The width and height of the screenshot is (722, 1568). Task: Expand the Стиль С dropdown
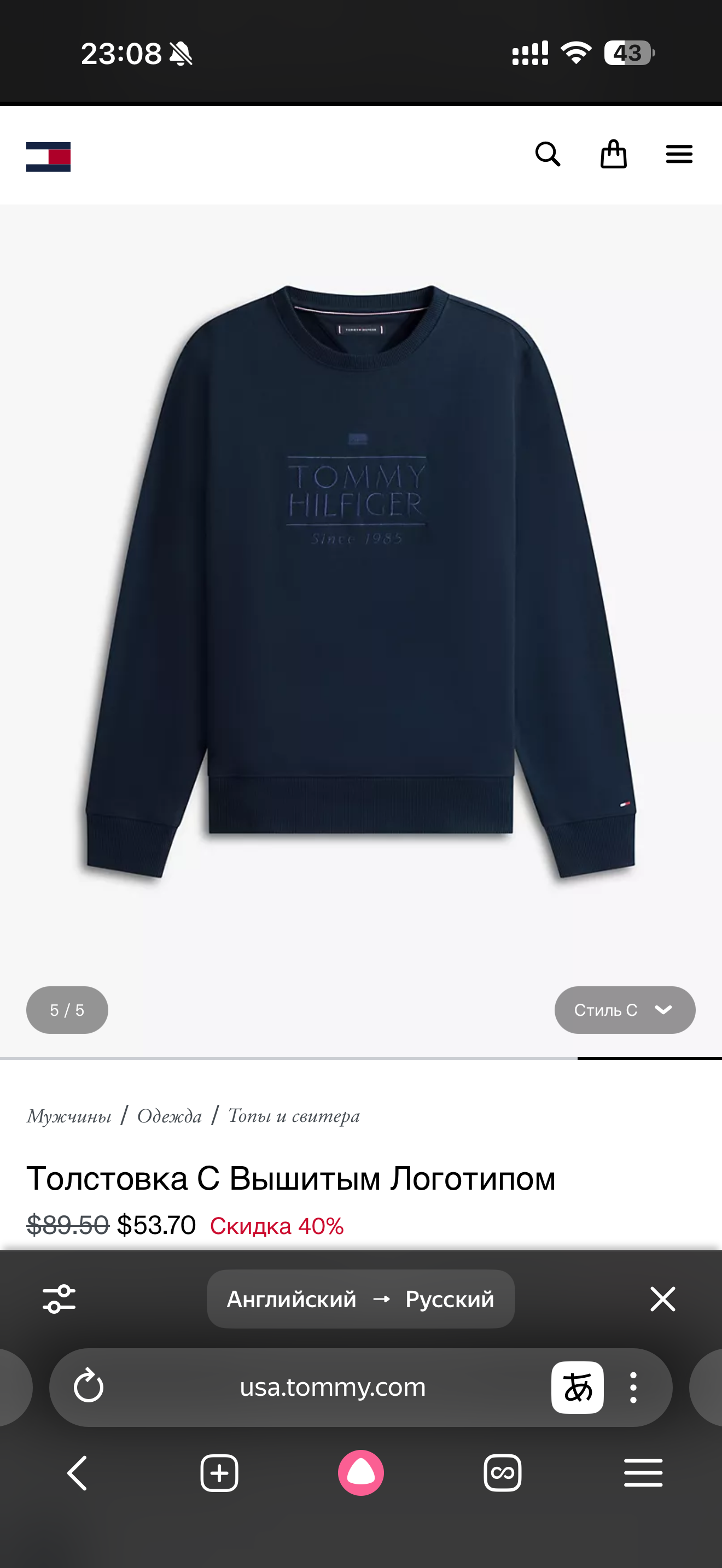[624, 1010]
